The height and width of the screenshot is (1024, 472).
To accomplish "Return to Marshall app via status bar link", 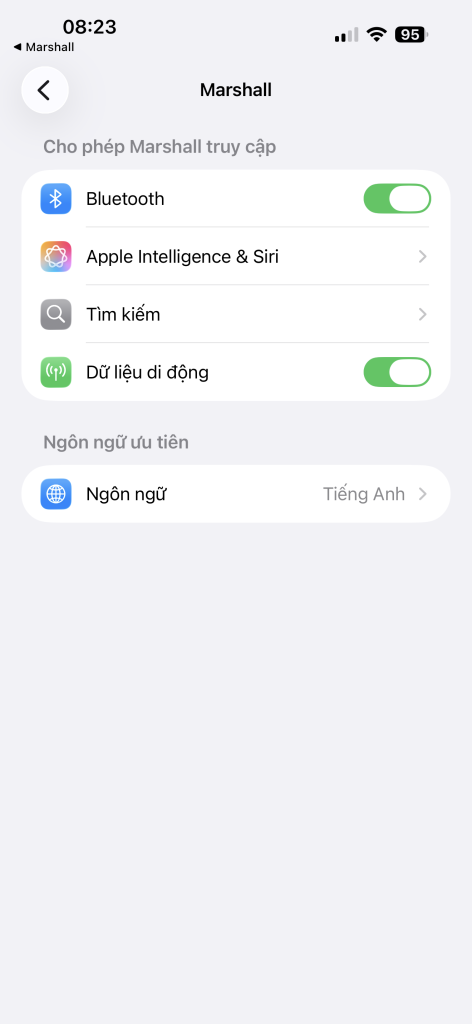I will click(x=44, y=47).
